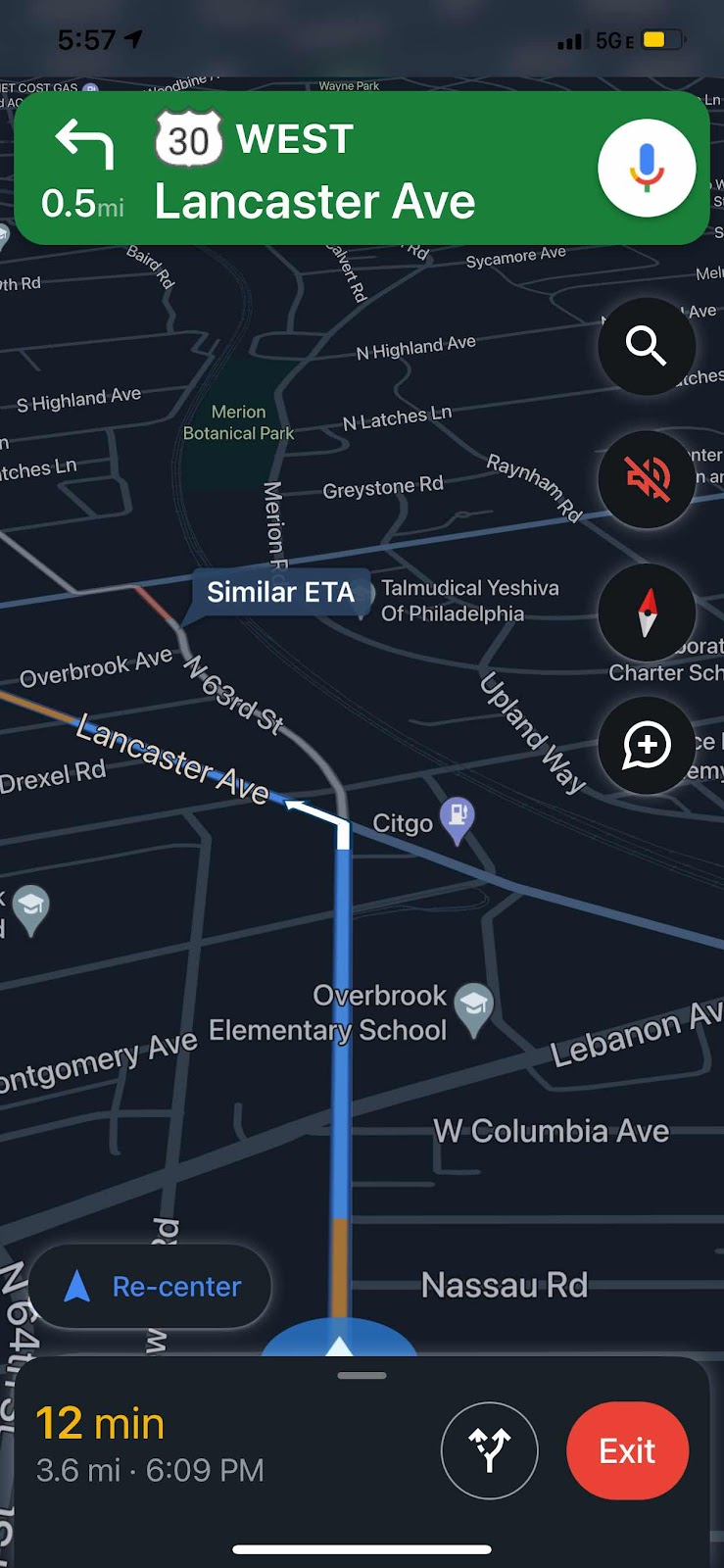Re-center the map on current location
The width and height of the screenshot is (724, 1568).
[x=150, y=1286]
